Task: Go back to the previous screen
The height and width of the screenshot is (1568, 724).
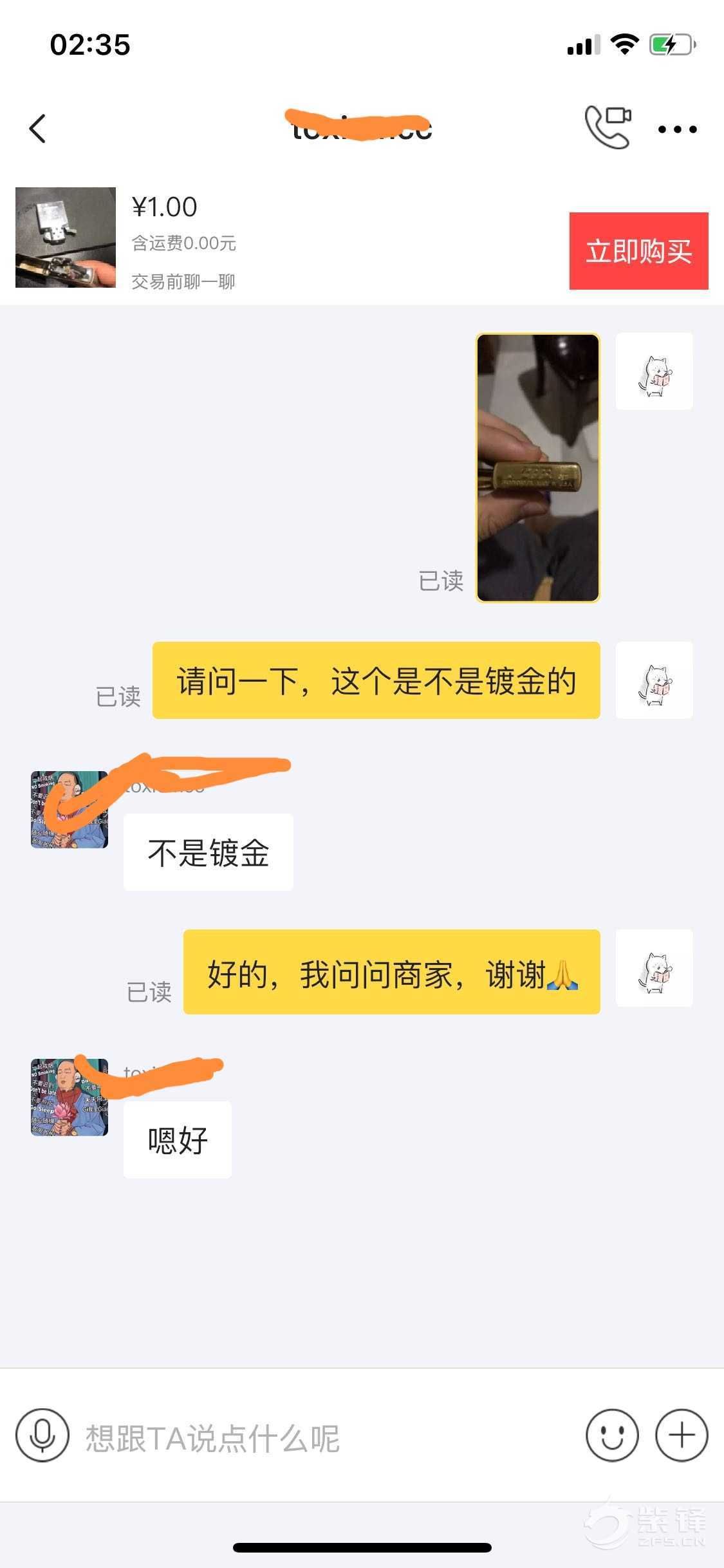Action: (x=38, y=129)
